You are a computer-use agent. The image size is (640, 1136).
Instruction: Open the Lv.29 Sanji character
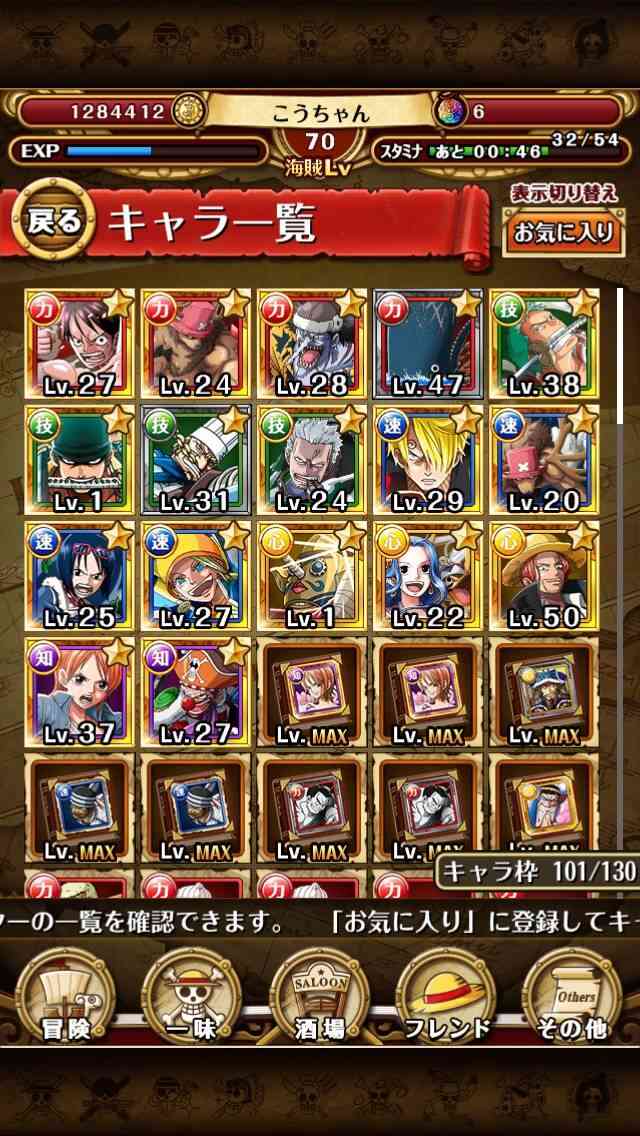coord(428,459)
